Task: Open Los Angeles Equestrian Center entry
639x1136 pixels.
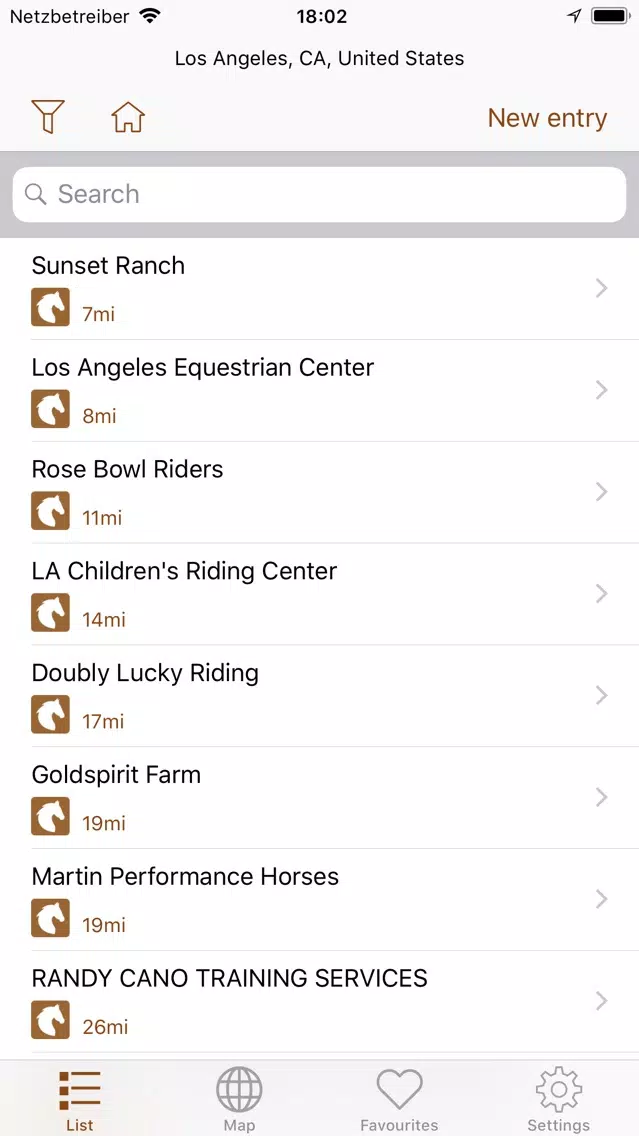Action: [x=320, y=390]
